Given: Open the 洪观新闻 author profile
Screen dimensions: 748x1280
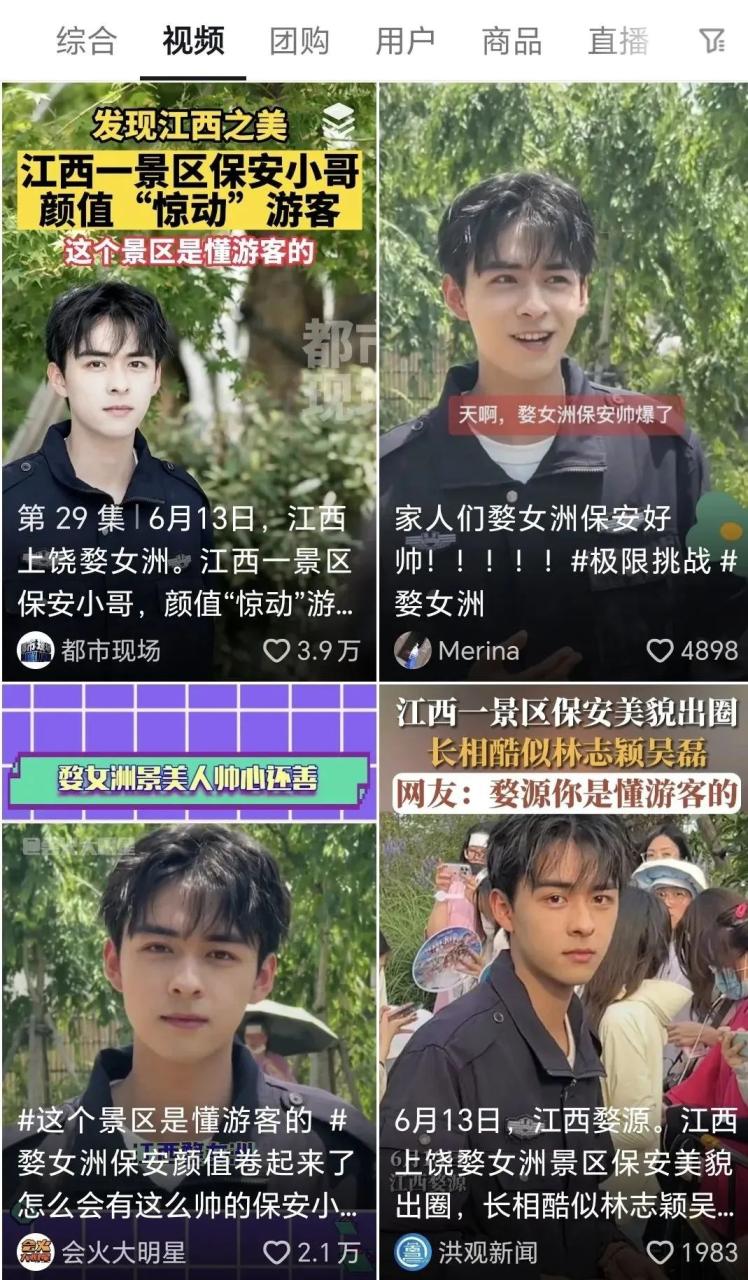Looking at the screenshot, I should pos(412,1252).
